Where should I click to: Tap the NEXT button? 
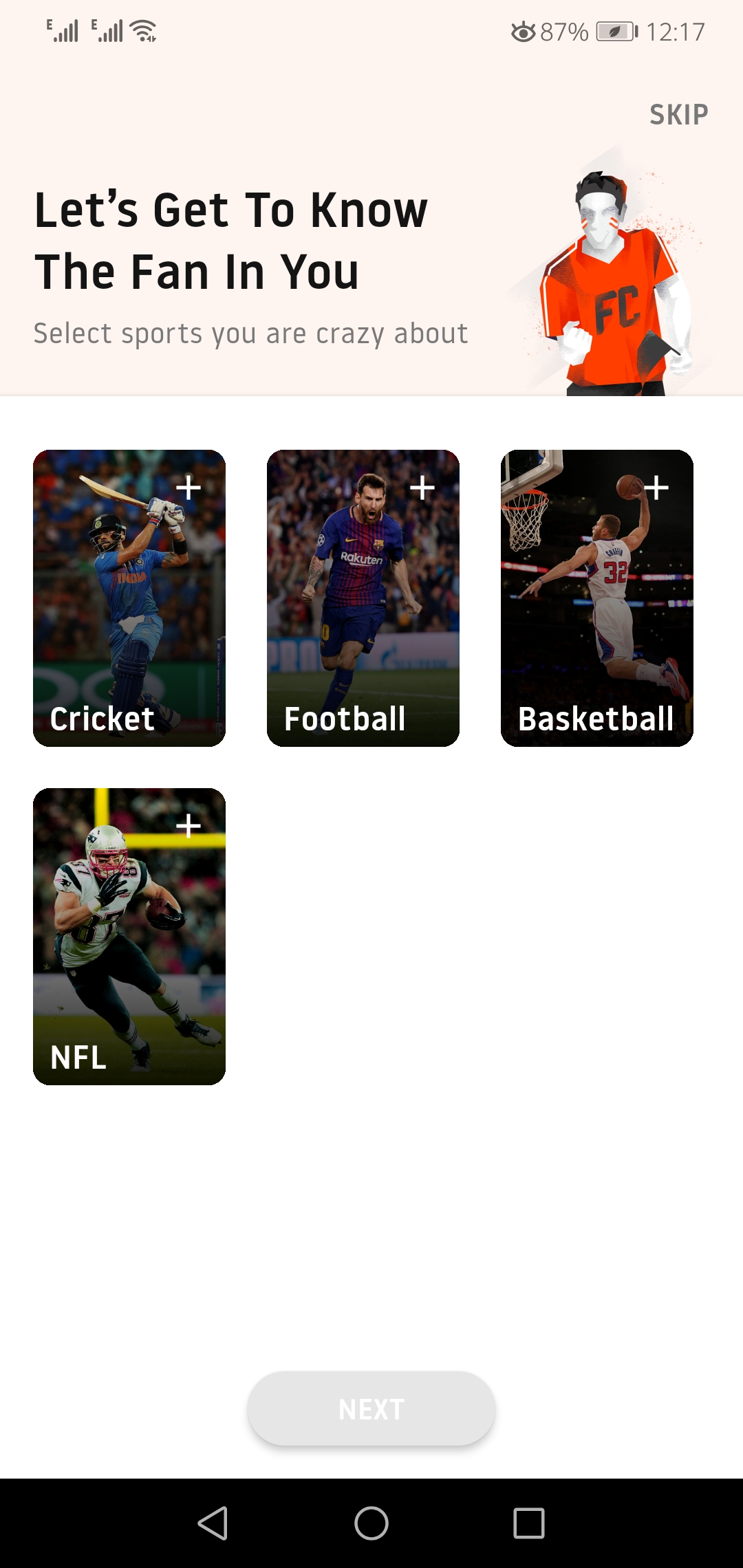[x=371, y=1408]
